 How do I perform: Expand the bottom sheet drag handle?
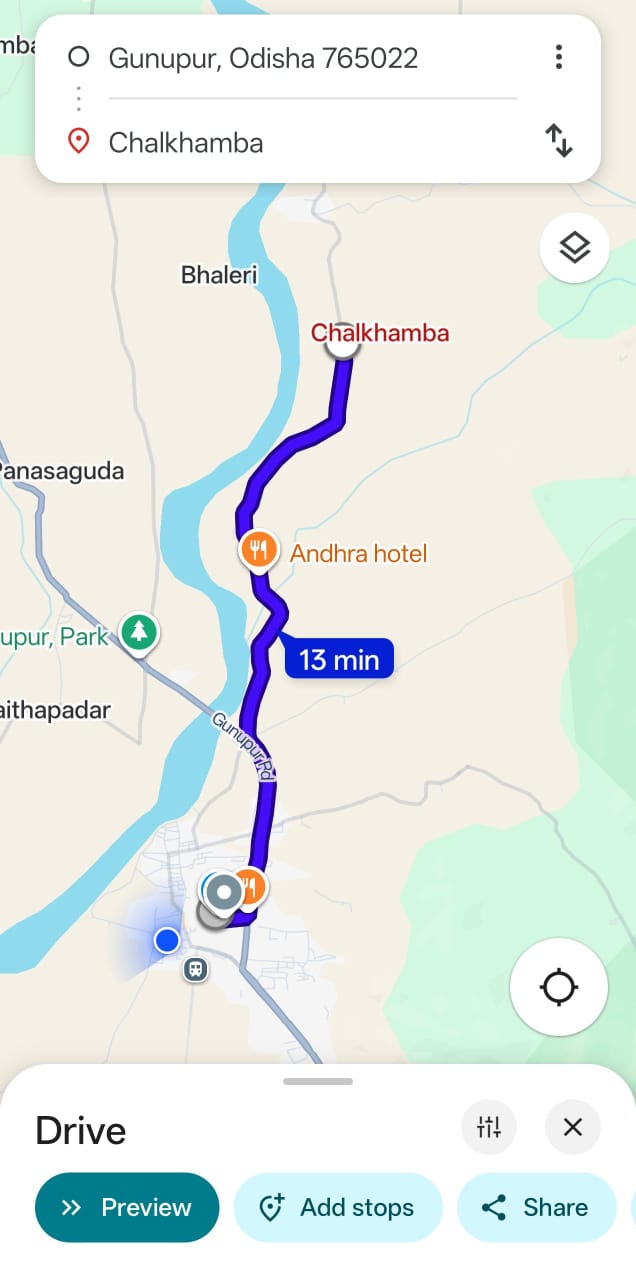[318, 1081]
